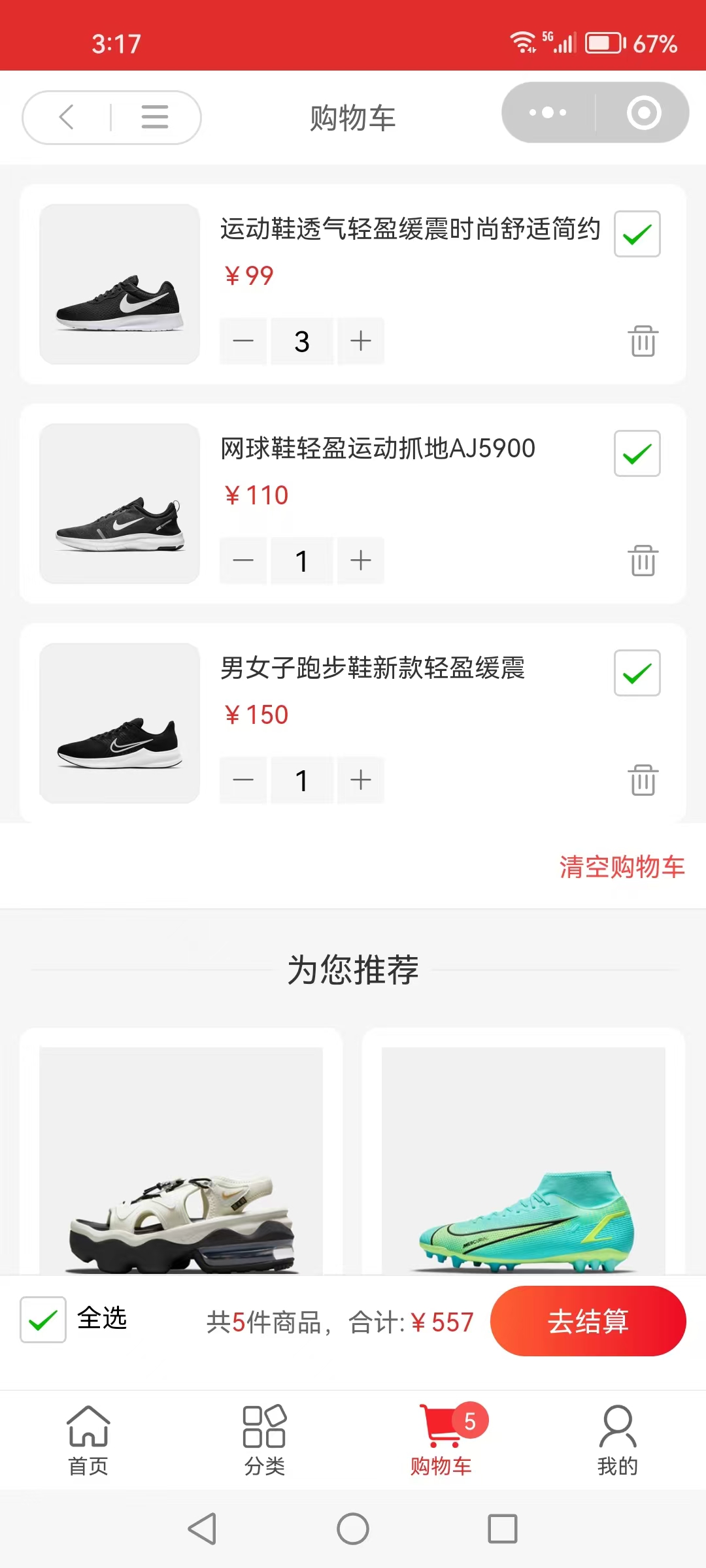Switch to the 分类 tab
This screenshot has height=1568, width=706.
pyautogui.click(x=265, y=1440)
